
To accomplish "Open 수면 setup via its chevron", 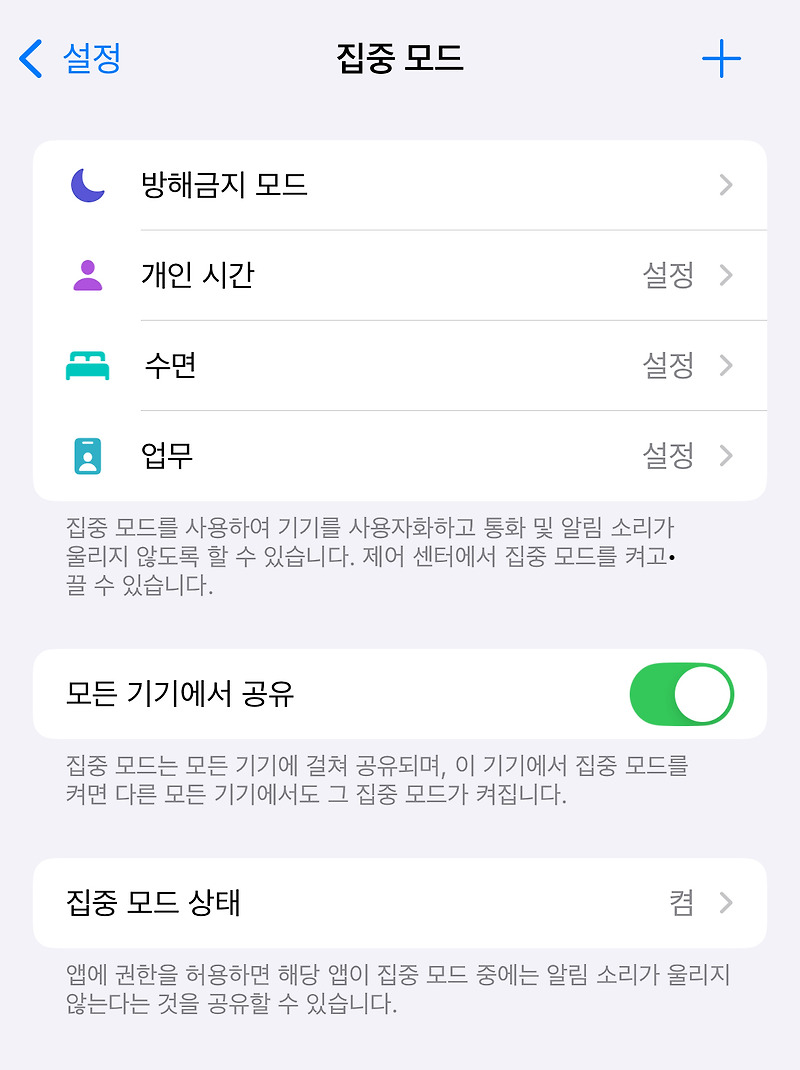I will (x=726, y=365).
